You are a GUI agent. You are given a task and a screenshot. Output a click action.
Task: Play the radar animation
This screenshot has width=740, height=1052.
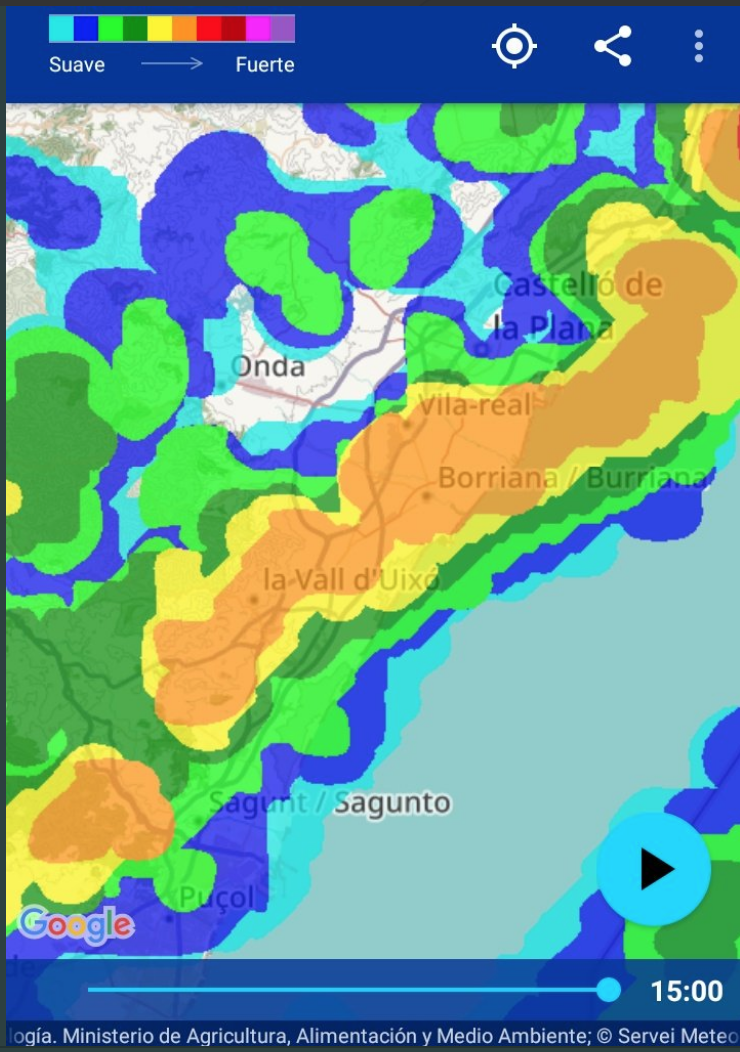[x=654, y=868]
